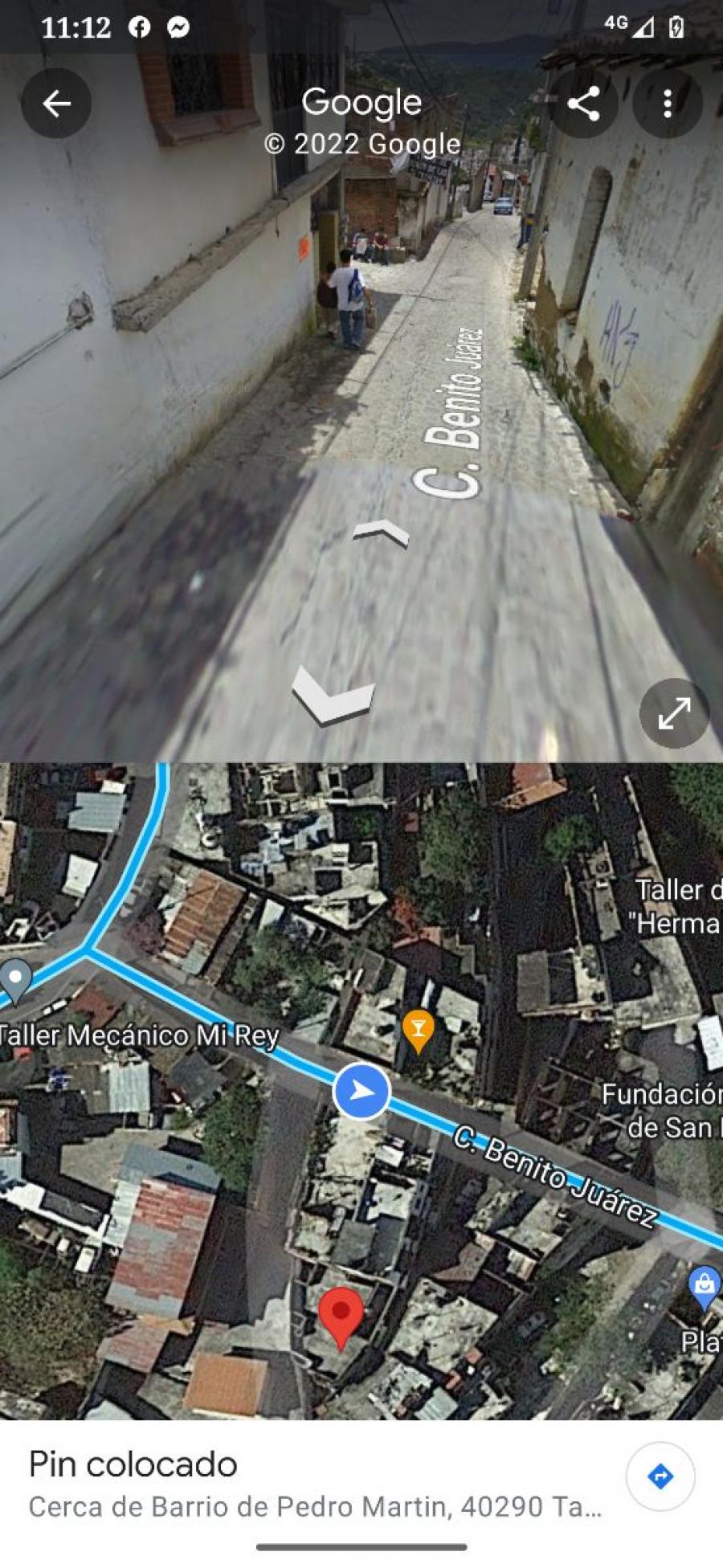Select the orange bar marker on the map
This screenshot has width=723, height=1568.
[x=418, y=1031]
